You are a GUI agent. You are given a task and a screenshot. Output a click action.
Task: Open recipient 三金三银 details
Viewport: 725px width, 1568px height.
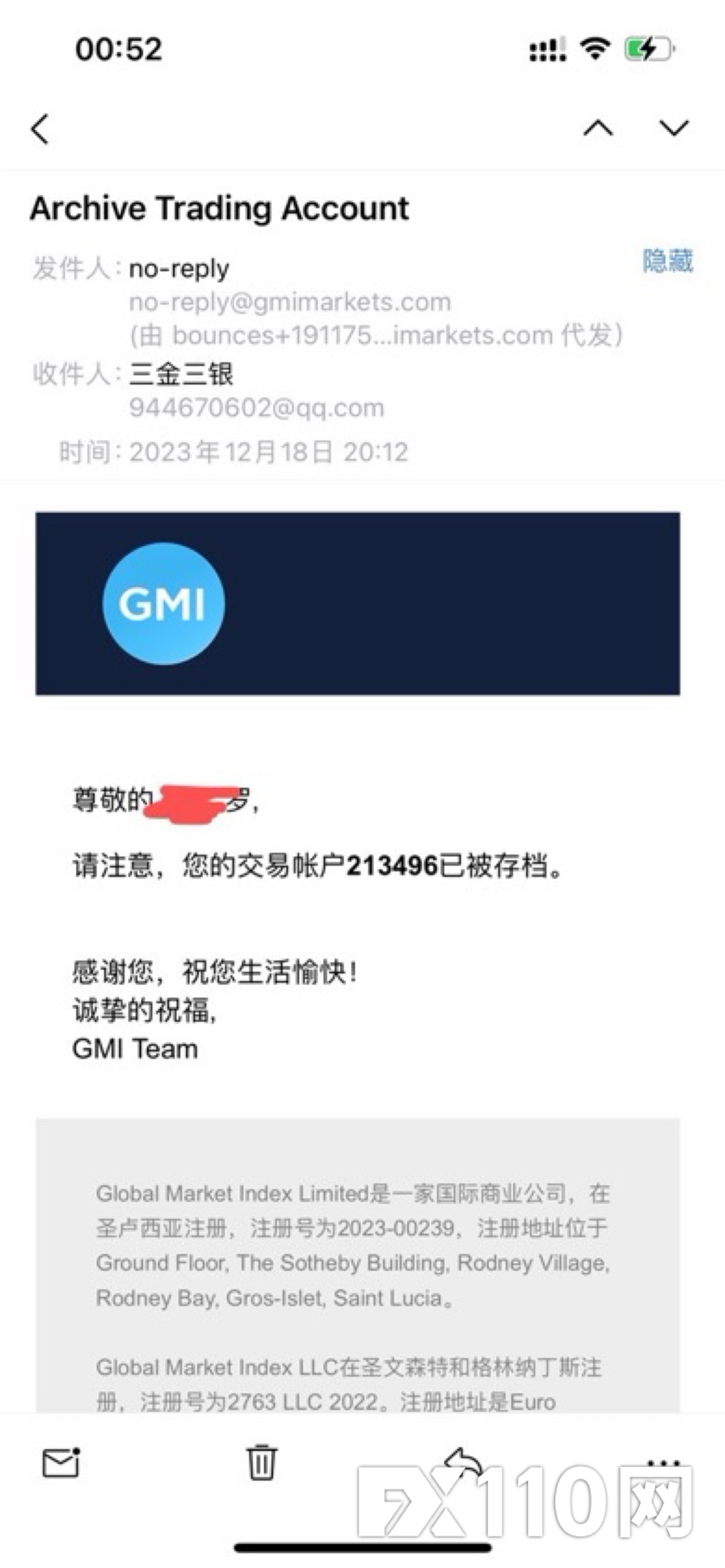tap(181, 374)
